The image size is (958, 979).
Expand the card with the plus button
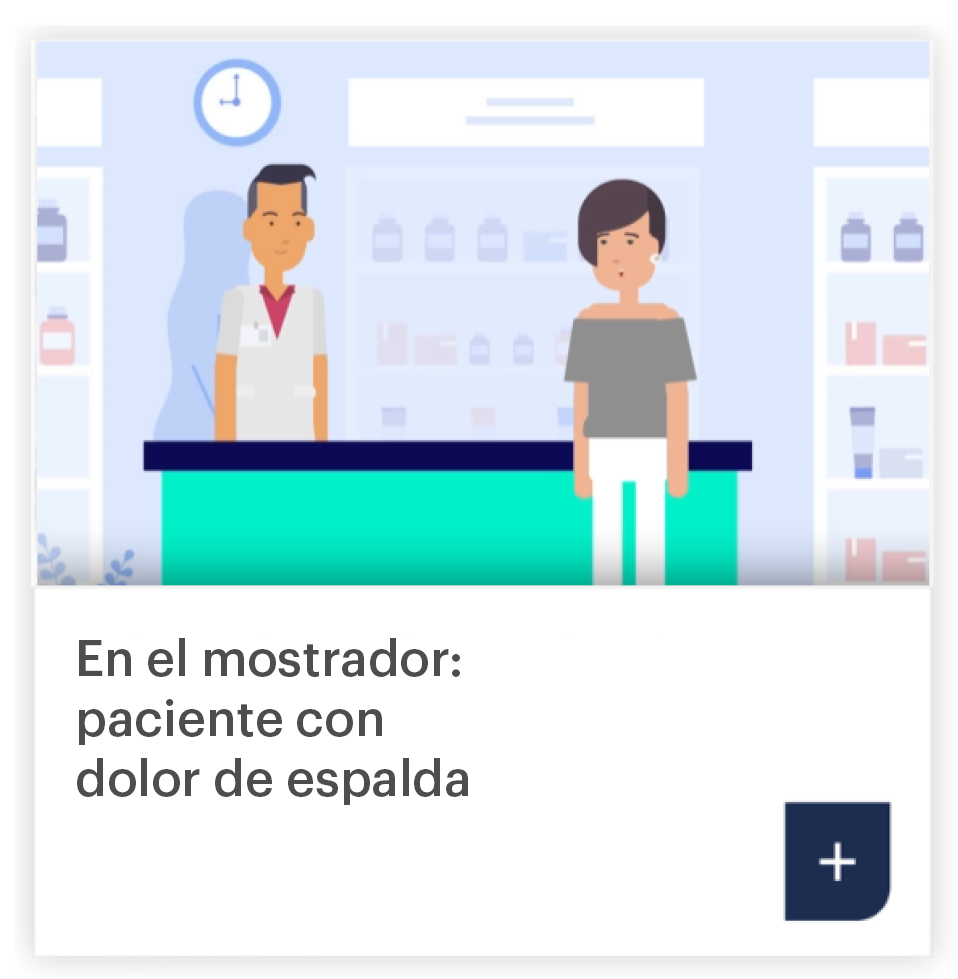point(836,861)
